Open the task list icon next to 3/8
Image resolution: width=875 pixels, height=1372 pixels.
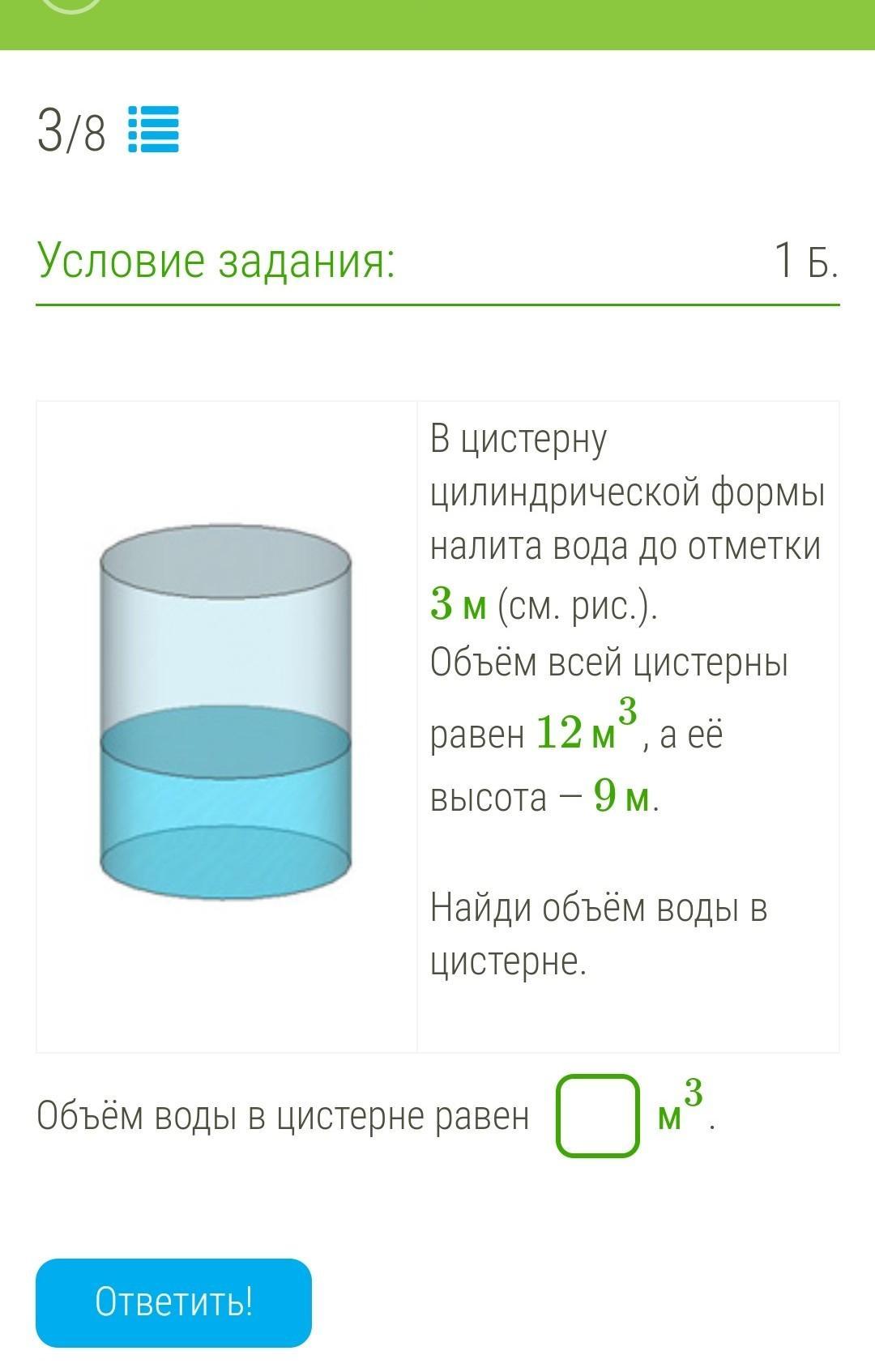tap(154, 130)
